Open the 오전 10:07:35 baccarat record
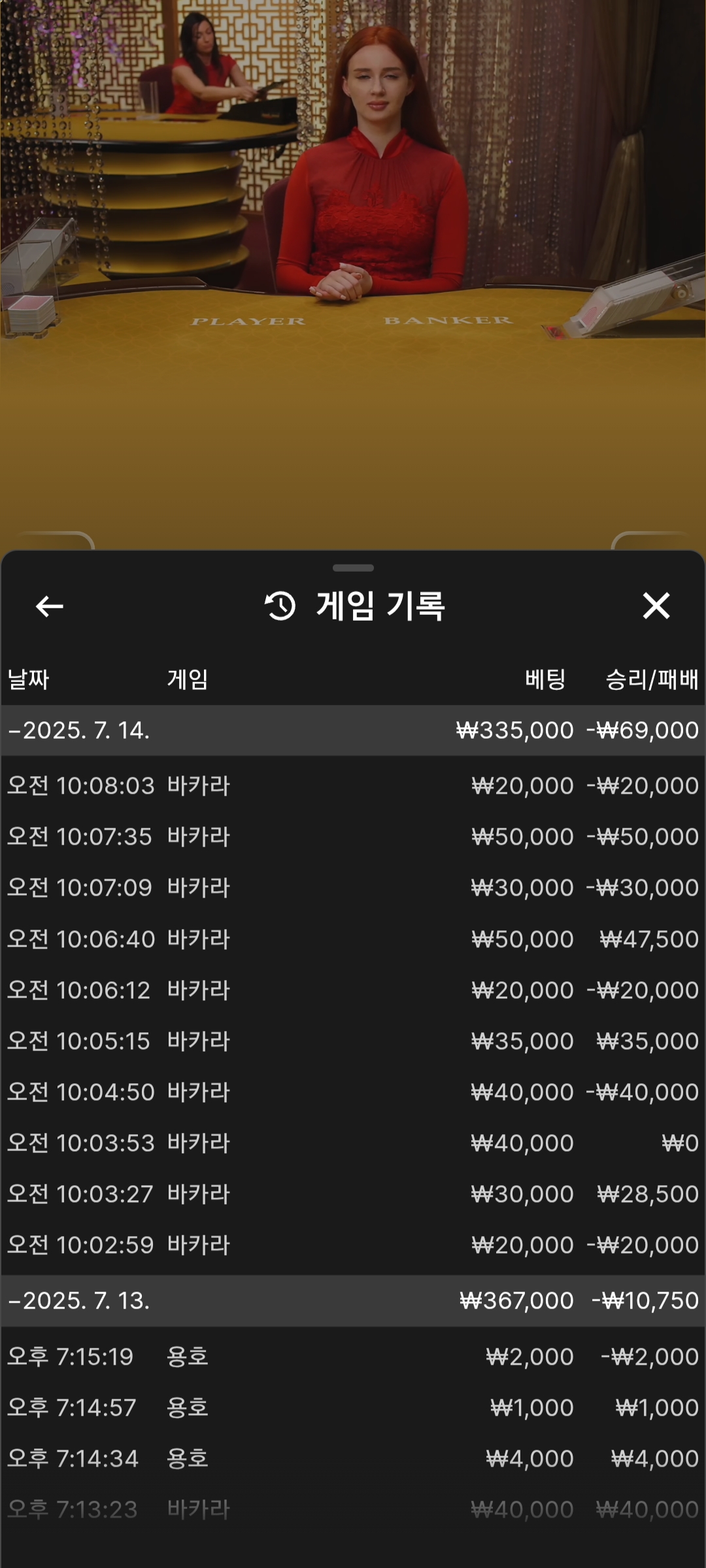The width and height of the screenshot is (706, 1568). pyautogui.click(x=353, y=836)
